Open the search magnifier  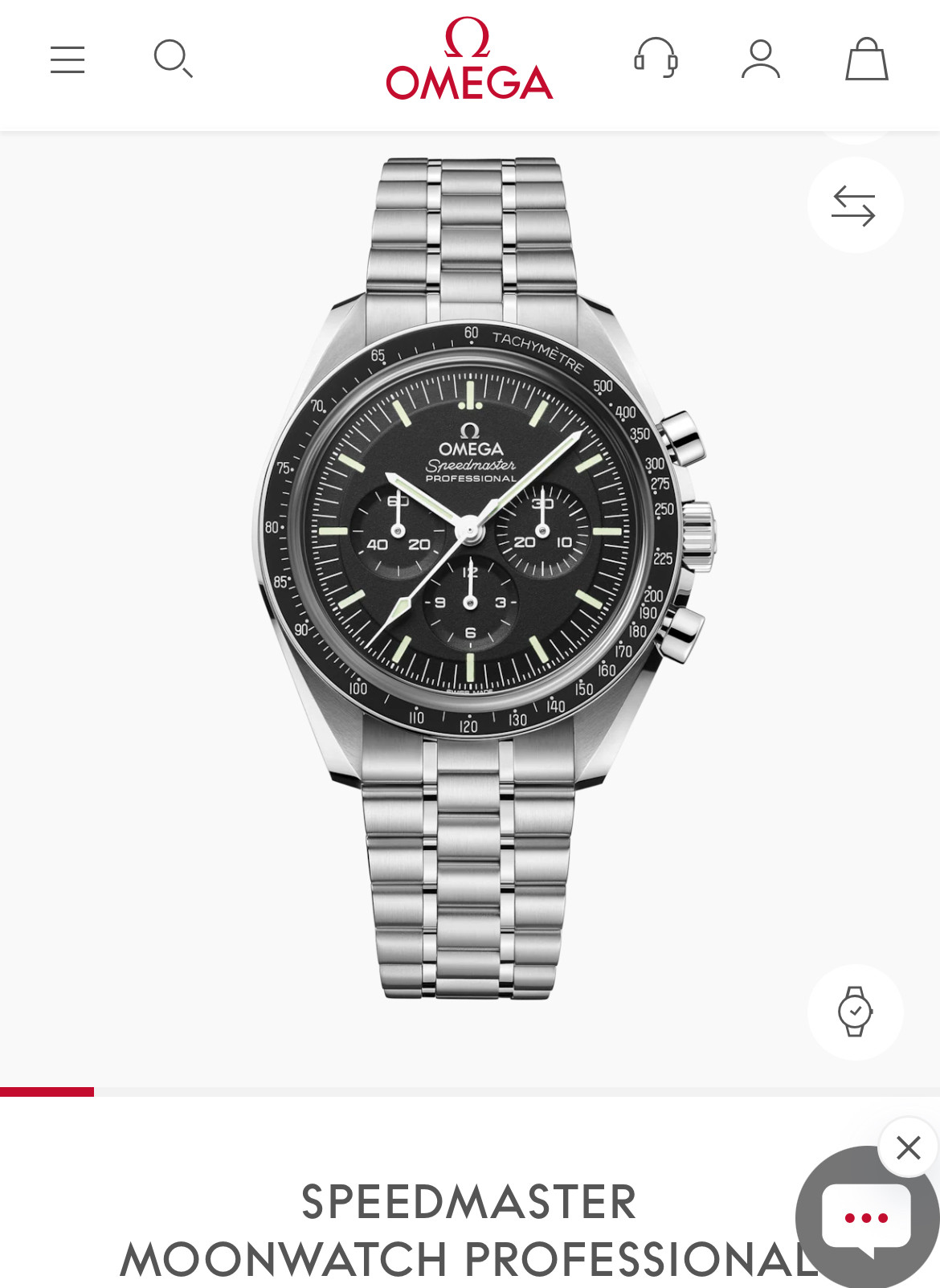point(173,59)
